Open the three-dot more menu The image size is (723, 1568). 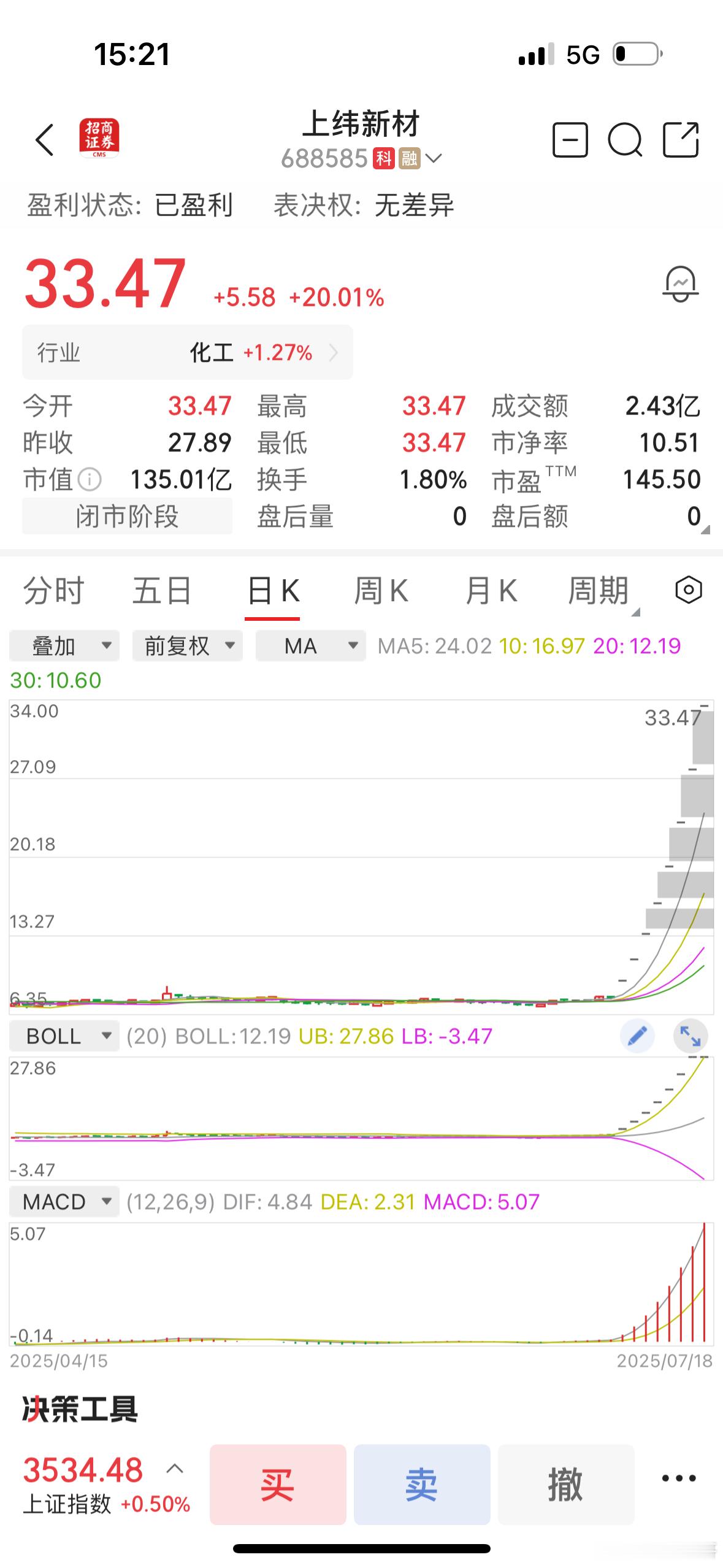click(x=679, y=1478)
